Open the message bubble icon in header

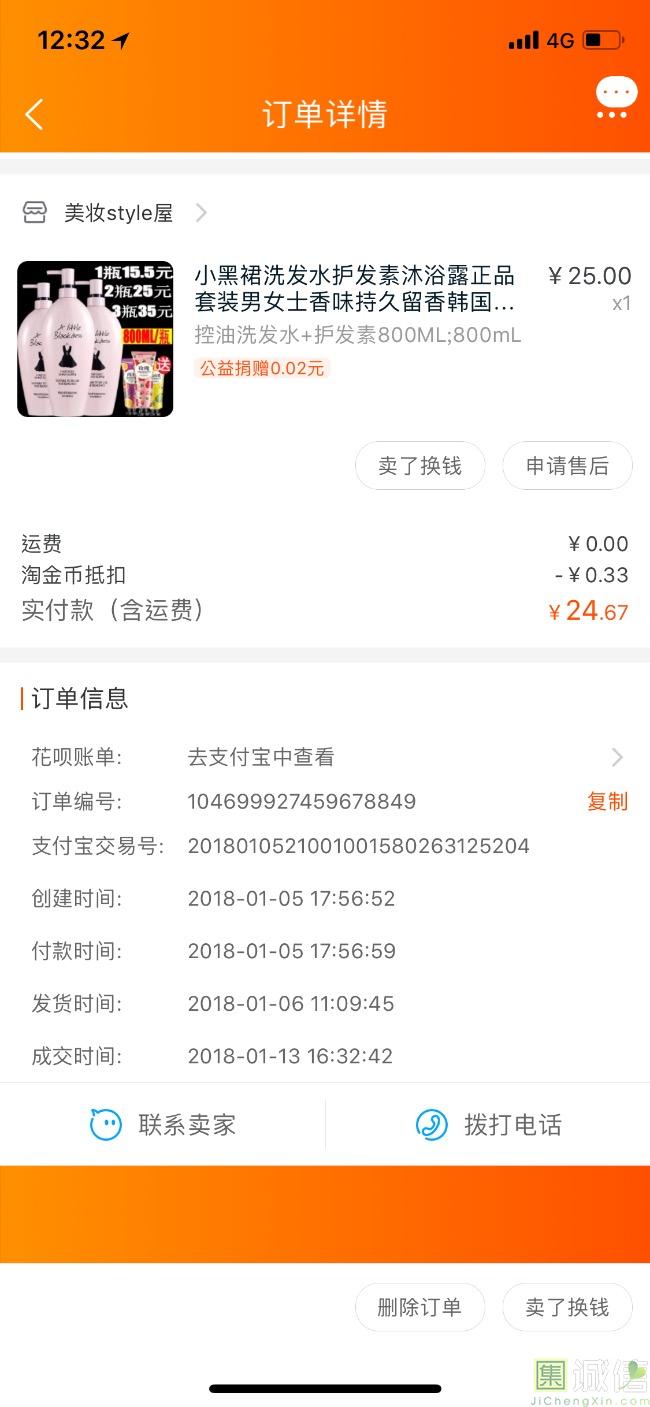tap(615, 99)
